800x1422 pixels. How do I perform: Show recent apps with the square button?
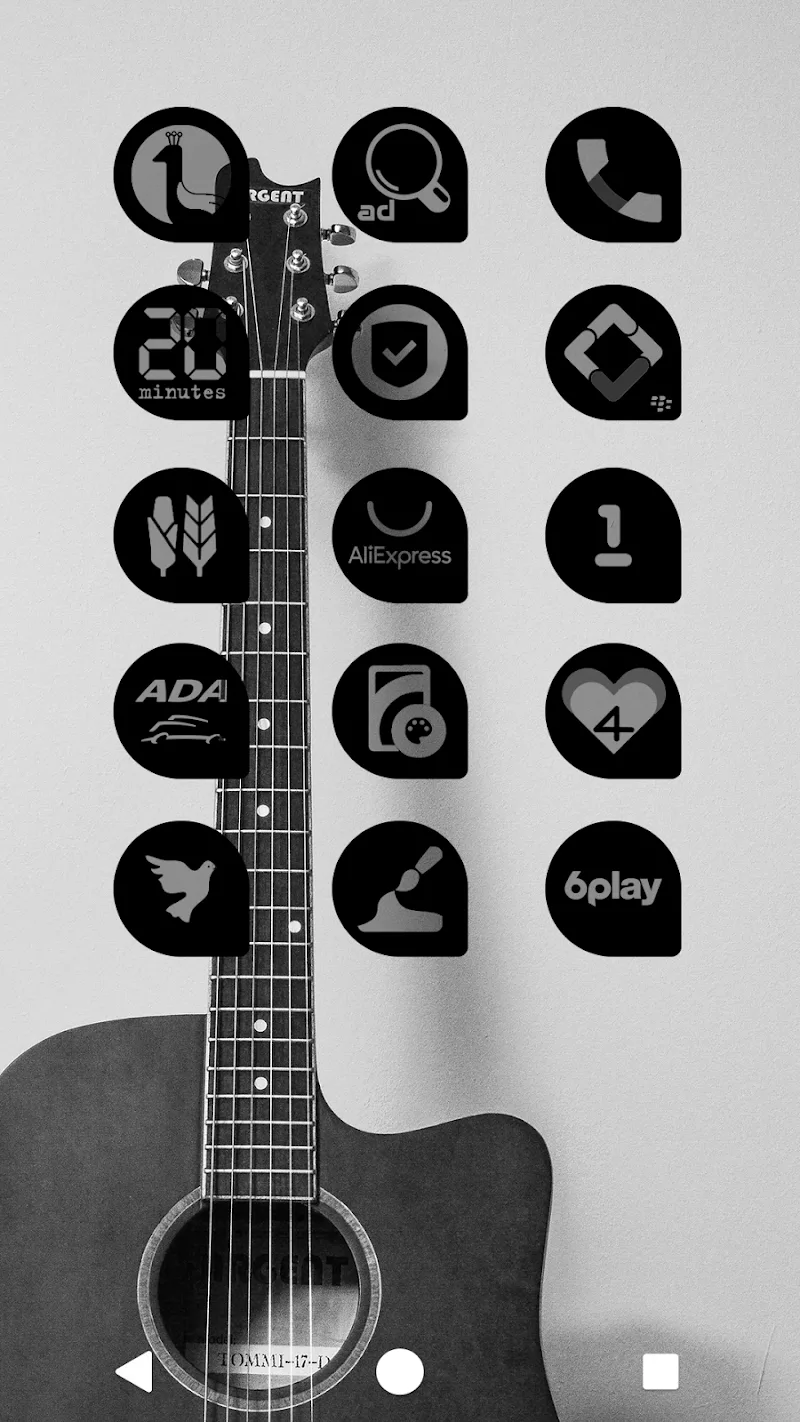(660, 1372)
